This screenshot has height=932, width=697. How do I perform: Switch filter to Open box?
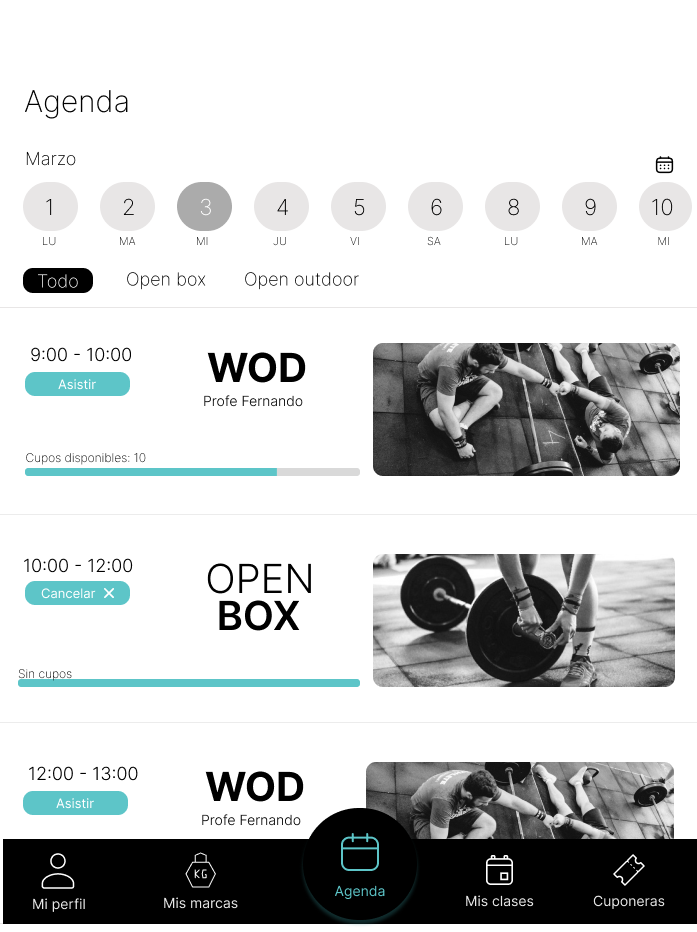(x=166, y=280)
